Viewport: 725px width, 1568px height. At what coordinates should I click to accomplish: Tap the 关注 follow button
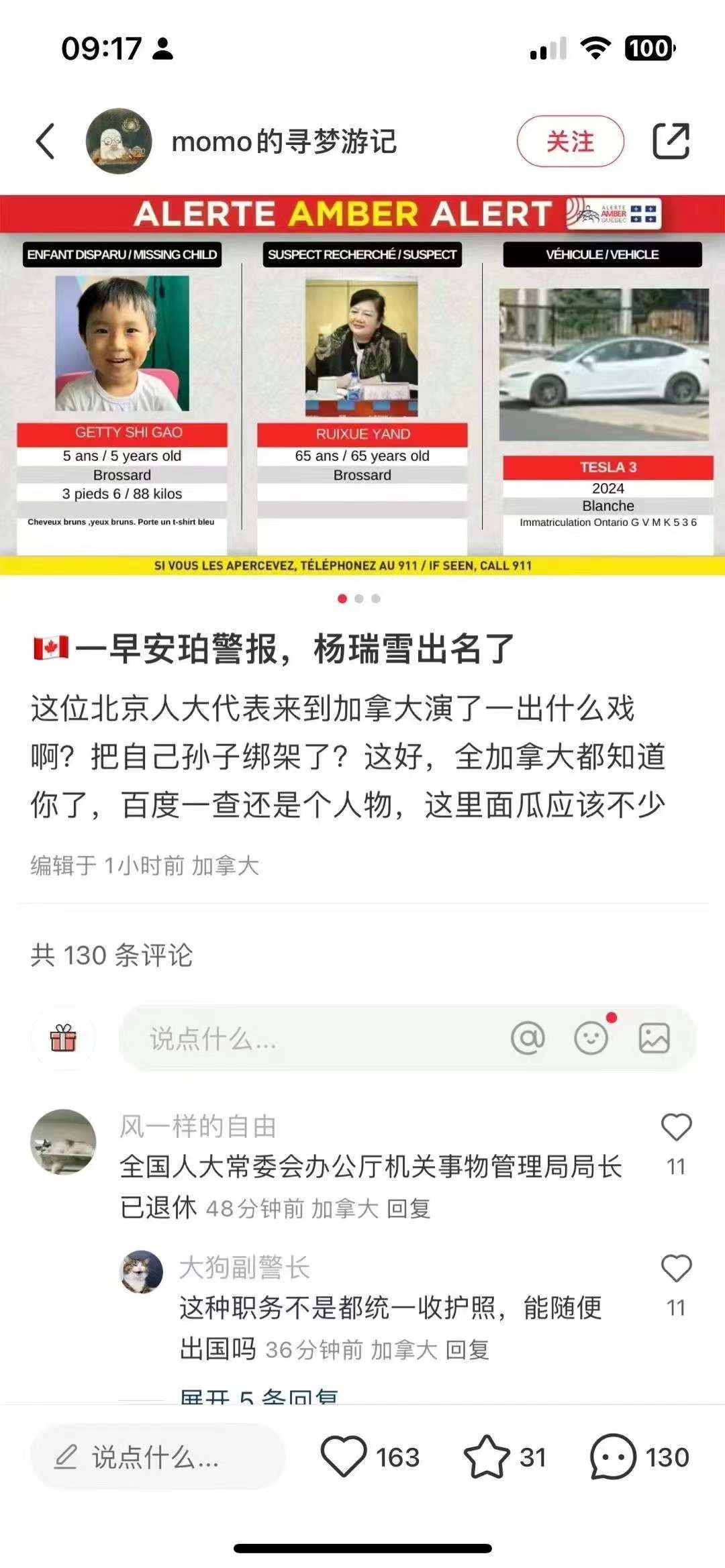[x=570, y=142]
